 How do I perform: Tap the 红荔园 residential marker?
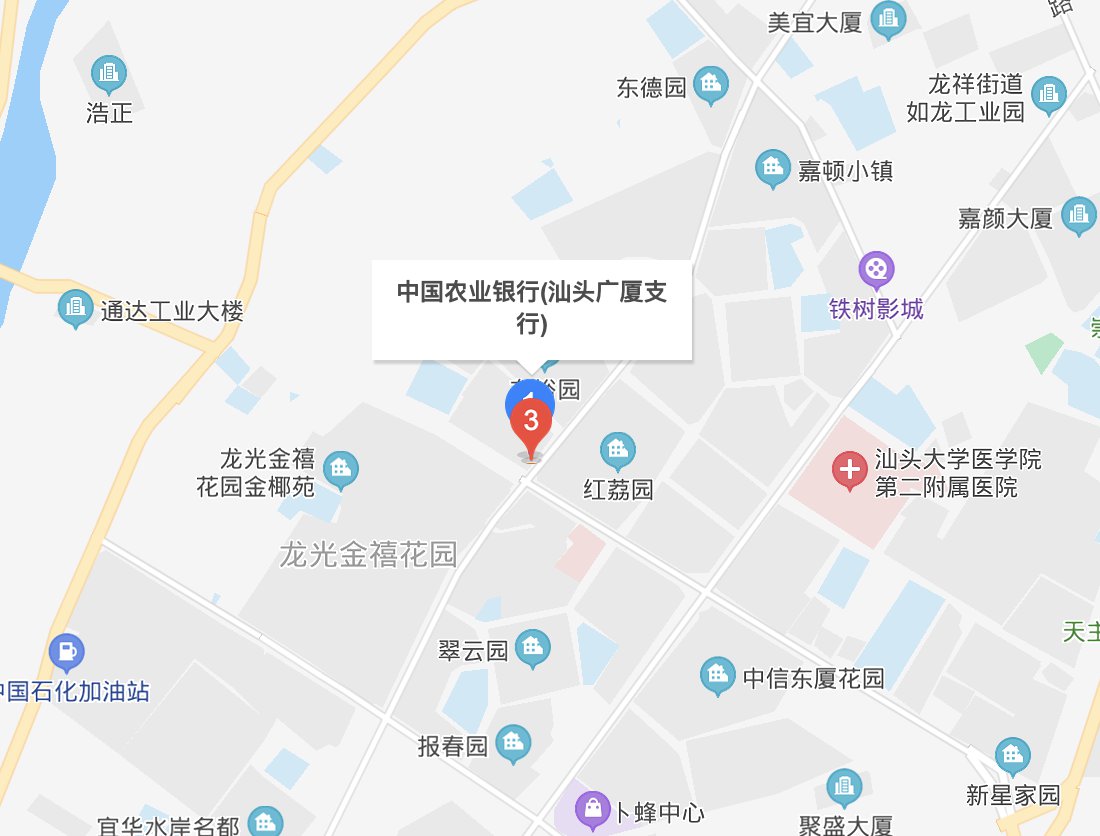pos(617,450)
